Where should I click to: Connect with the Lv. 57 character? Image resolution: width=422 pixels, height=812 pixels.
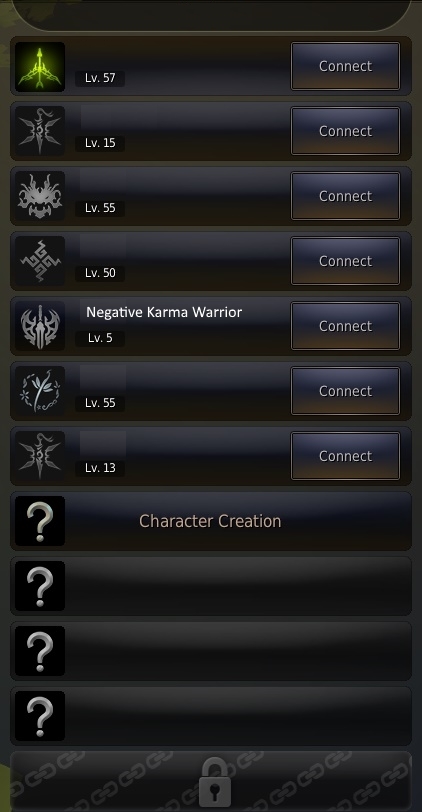pyautogui.click(x=345, y=66)
